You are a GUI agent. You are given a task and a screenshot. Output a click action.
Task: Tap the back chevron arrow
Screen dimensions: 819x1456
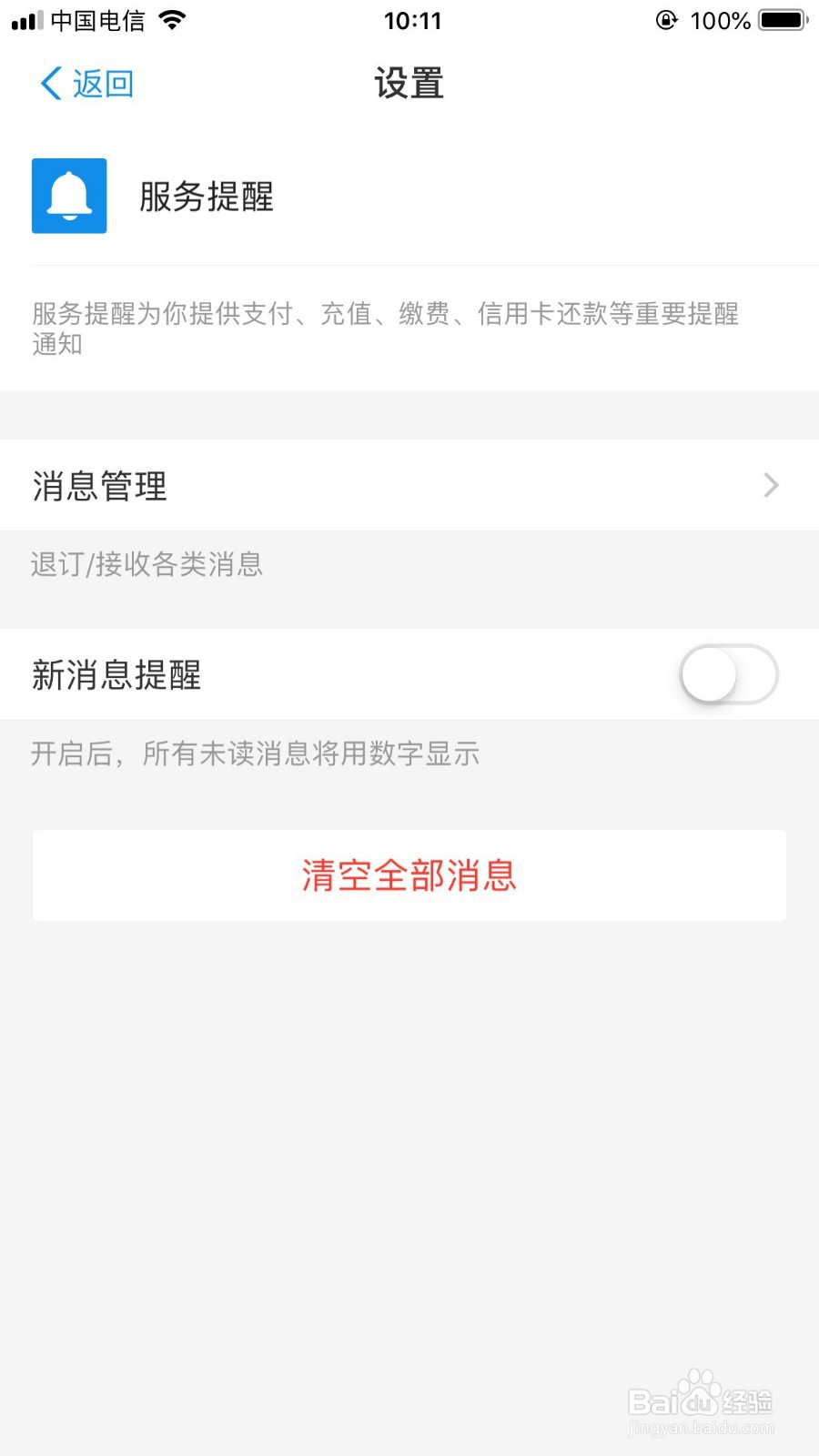pos(49,82)
